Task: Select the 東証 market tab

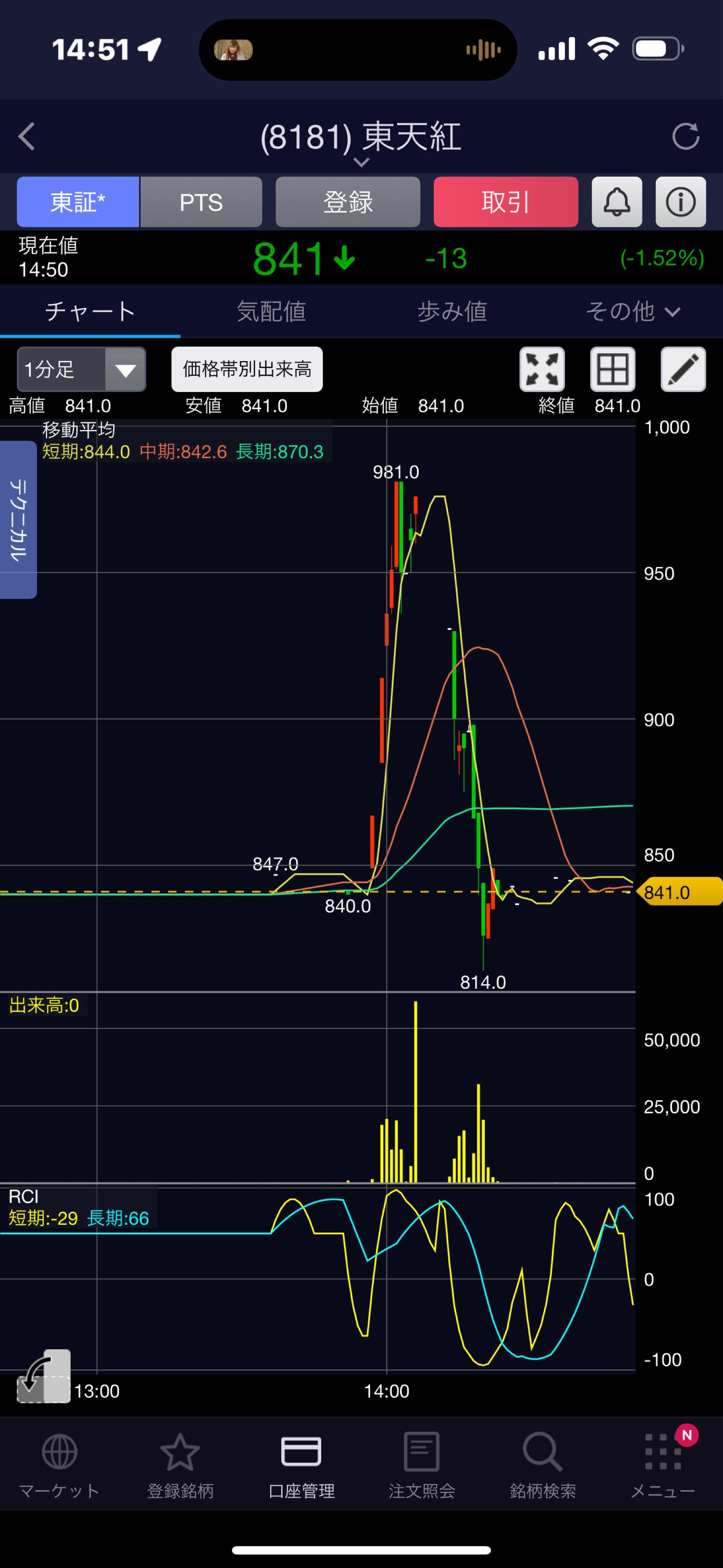Action: pos(78,202)
